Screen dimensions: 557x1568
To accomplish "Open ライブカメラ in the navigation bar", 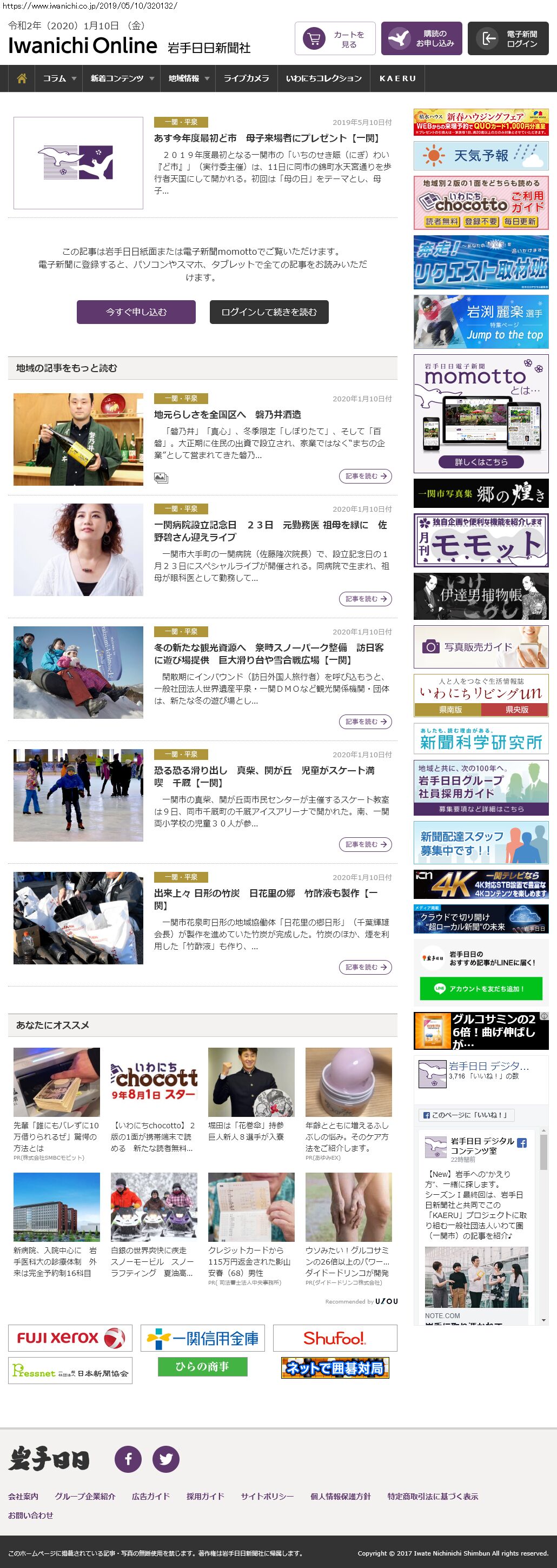I will [x=246, y=78].
